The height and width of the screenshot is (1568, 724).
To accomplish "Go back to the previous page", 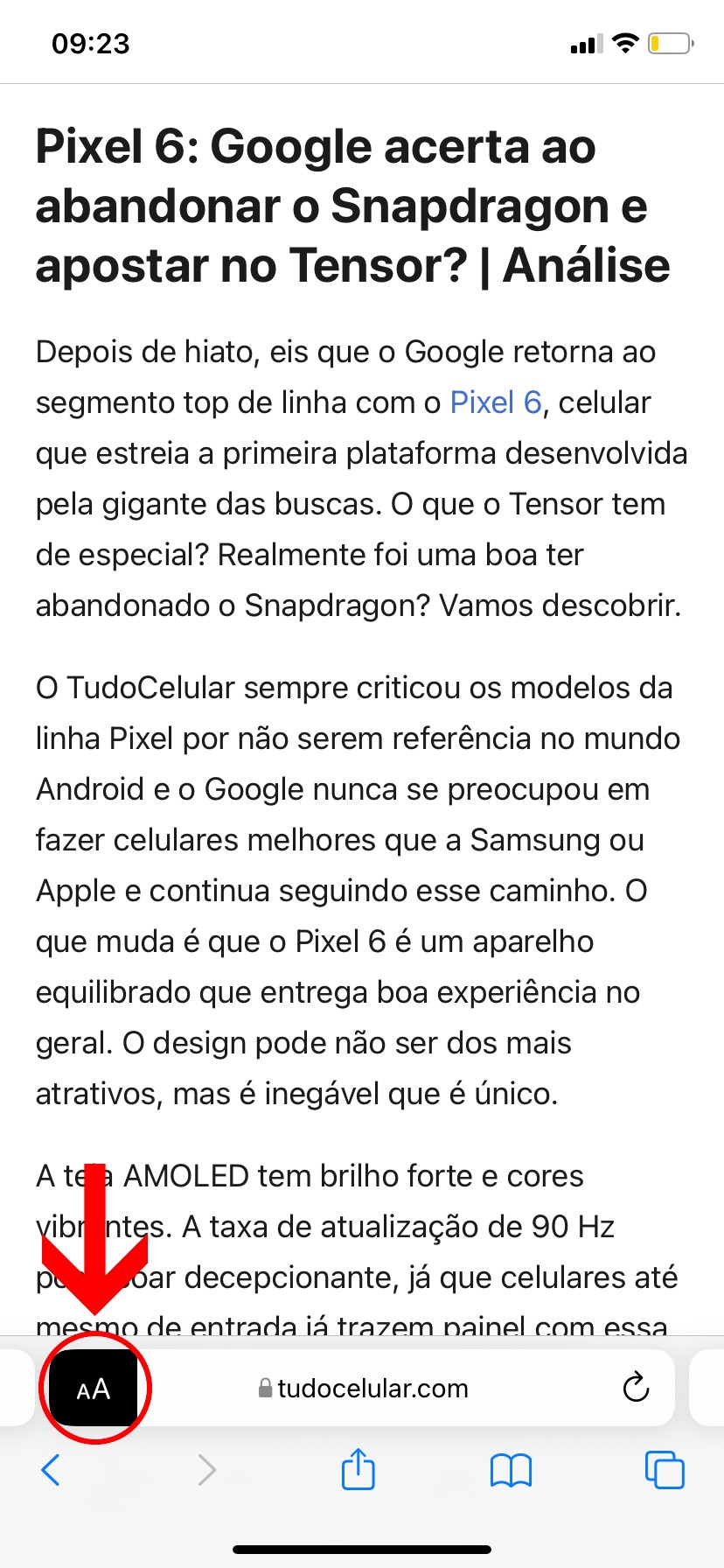I will click(51, 1470).
